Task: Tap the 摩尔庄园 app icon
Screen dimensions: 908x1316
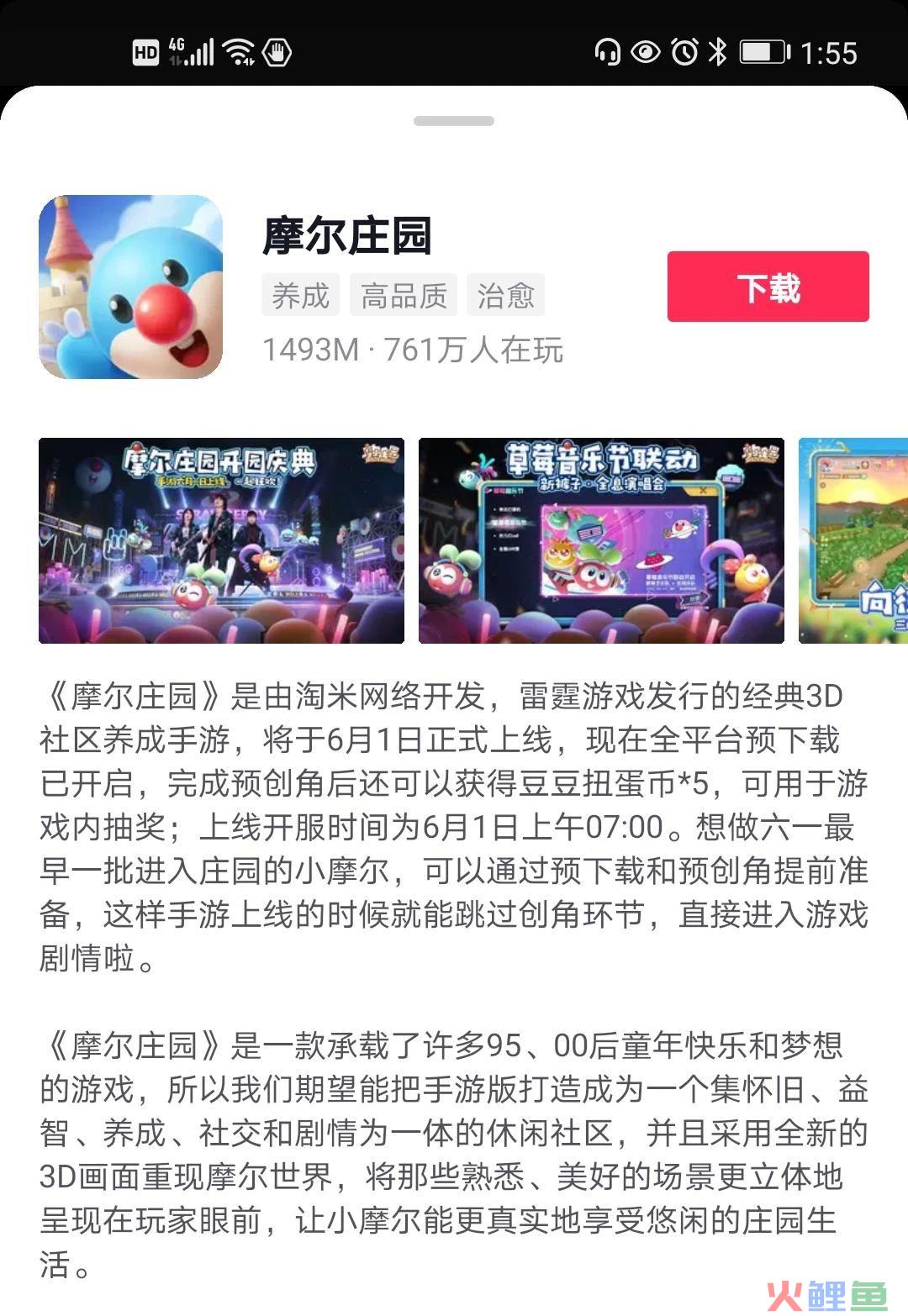Action: click(x=131, y=287)
